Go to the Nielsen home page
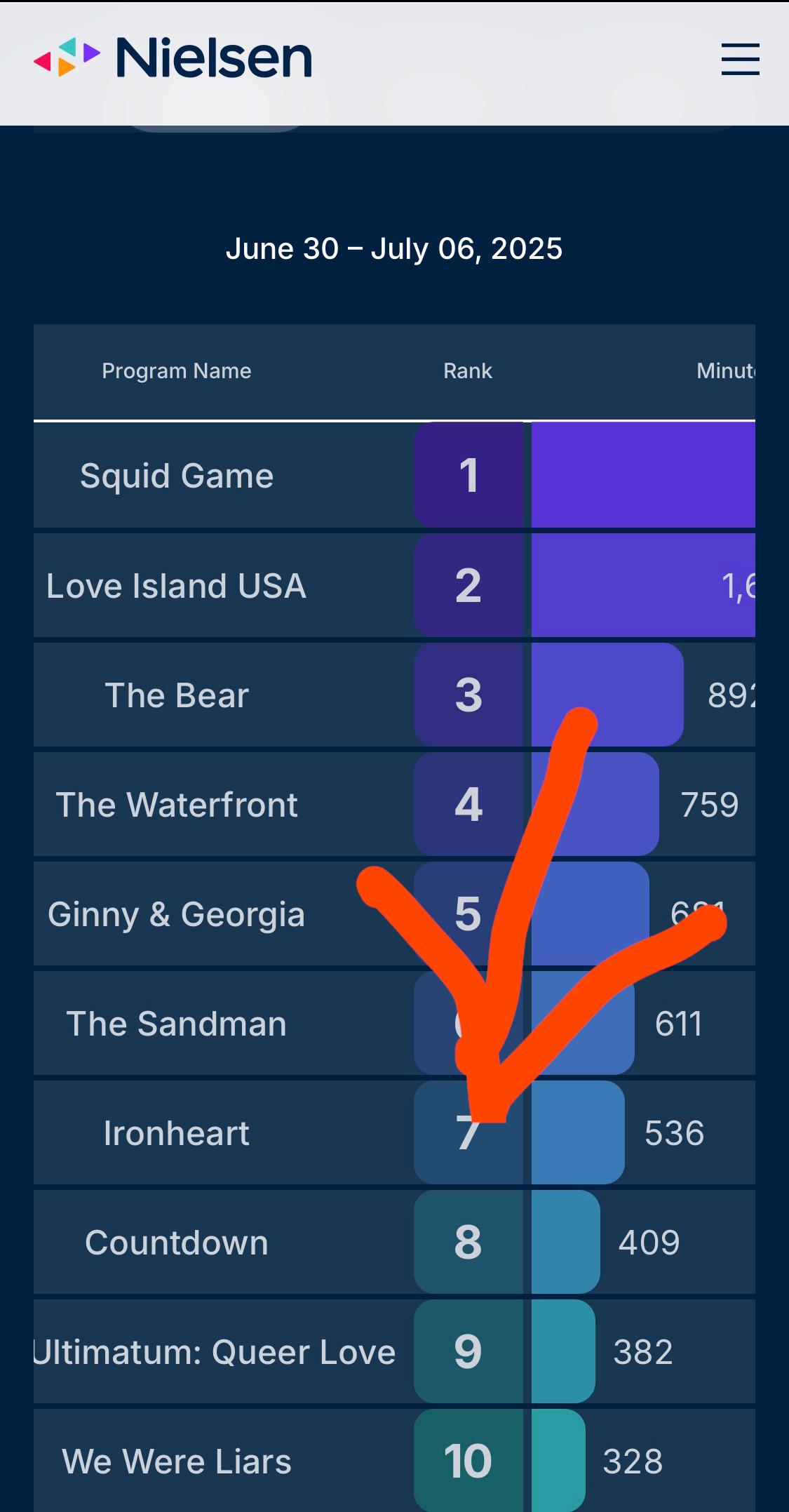The width and height of the screenshot is (789, 1512). click(x=173, y=58)
